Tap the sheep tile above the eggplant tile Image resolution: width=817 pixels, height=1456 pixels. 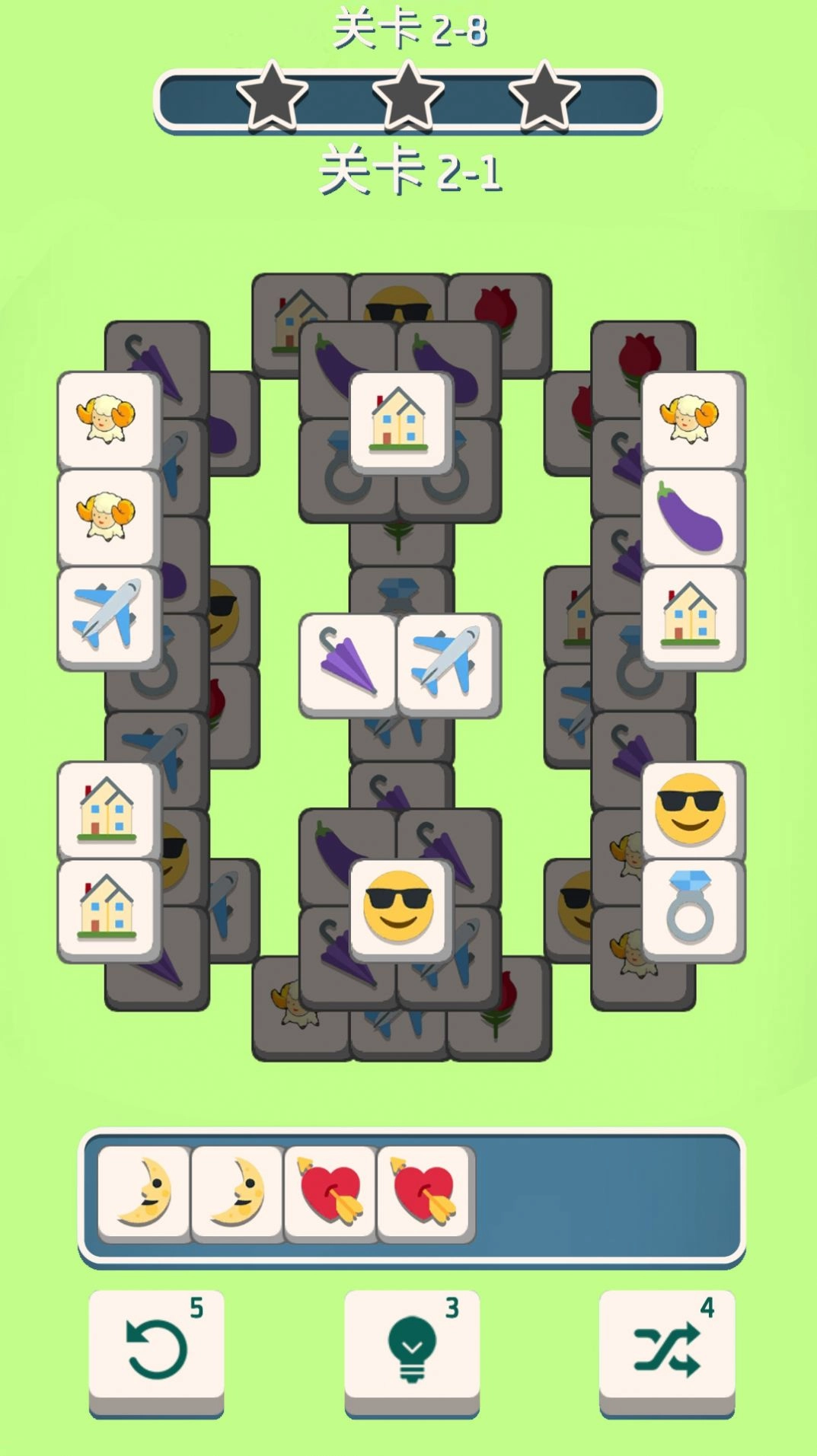click(691, 419)
